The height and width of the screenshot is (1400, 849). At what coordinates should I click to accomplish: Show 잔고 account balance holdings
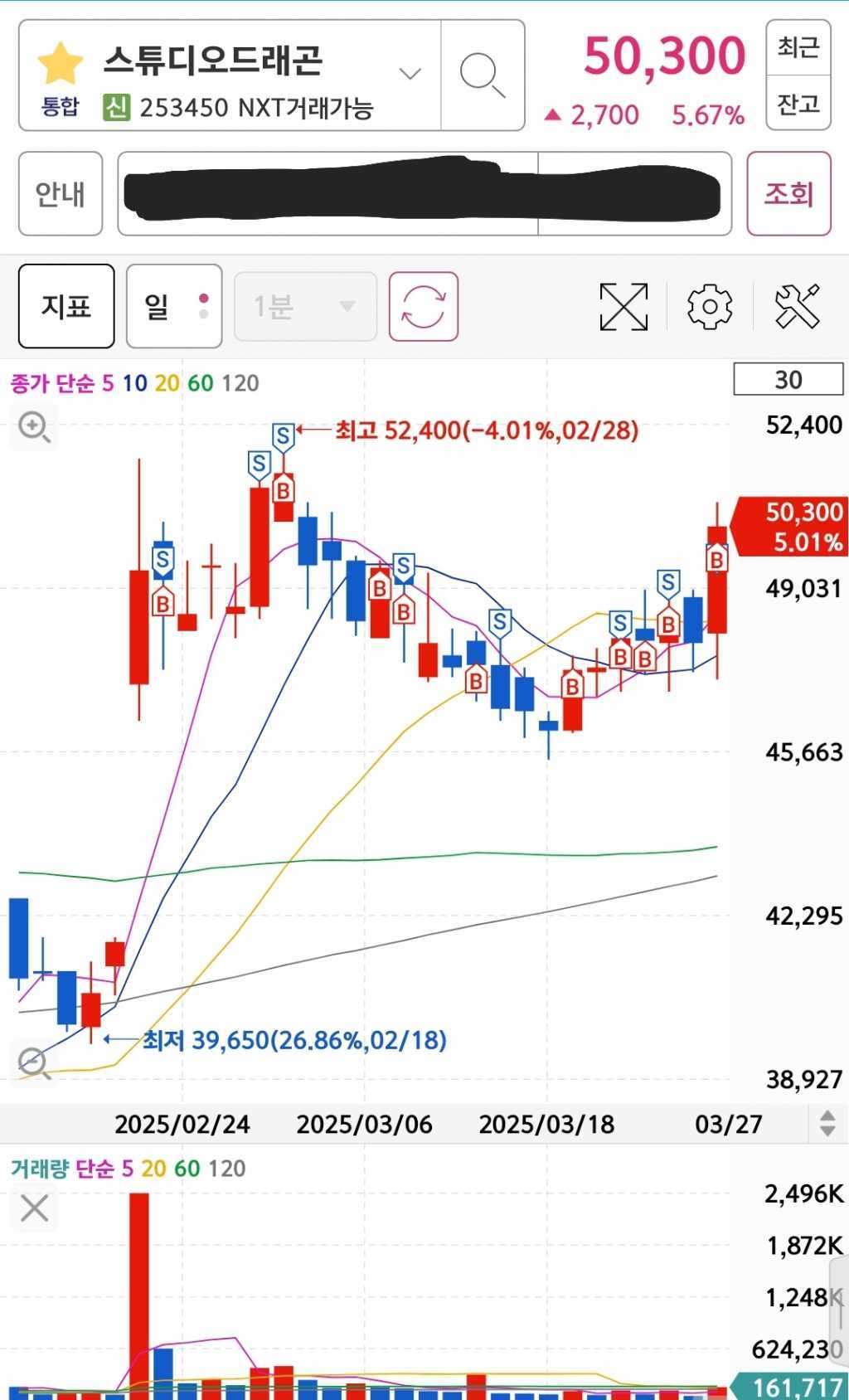coord(798,104)
